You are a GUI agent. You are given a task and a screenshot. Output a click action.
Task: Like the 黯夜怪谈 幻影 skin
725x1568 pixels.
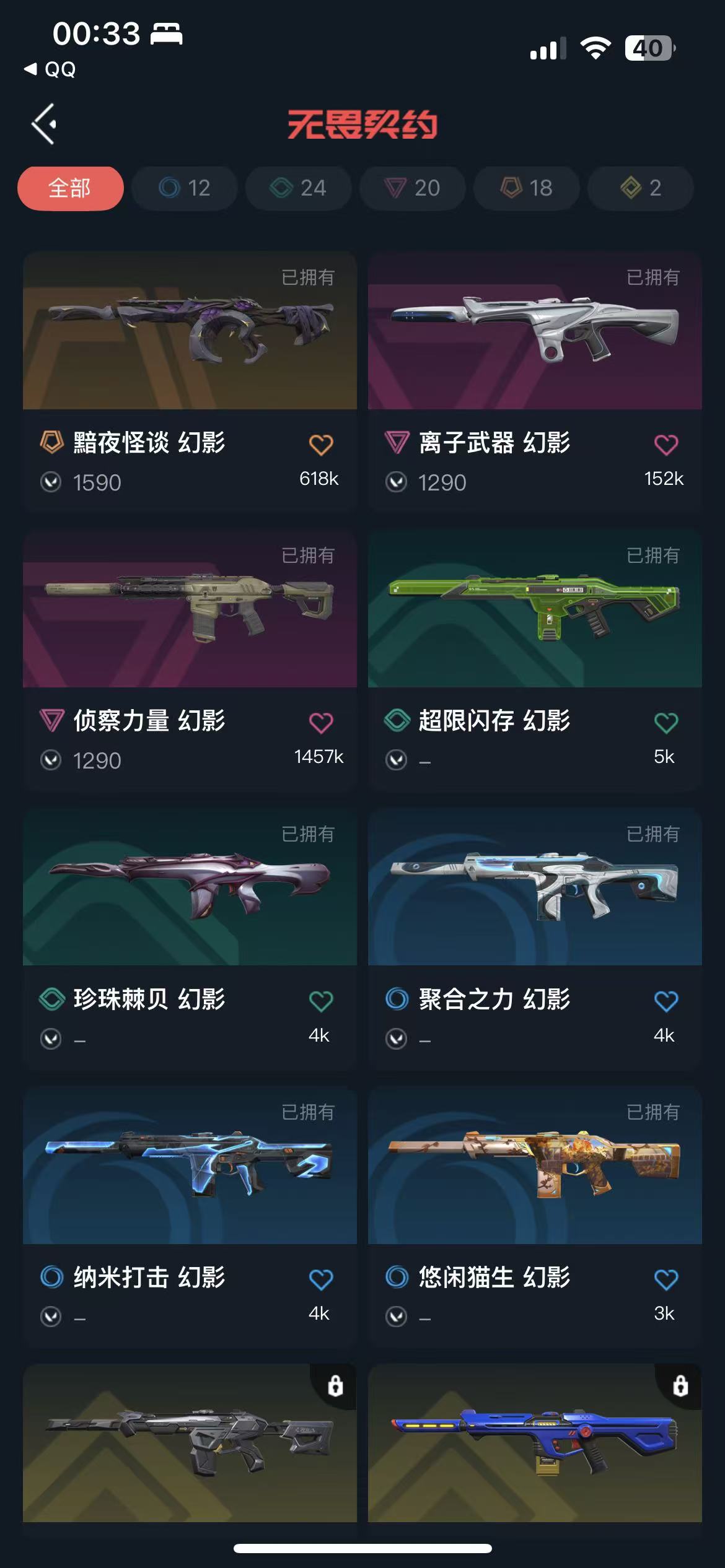[x=320, y=445]
